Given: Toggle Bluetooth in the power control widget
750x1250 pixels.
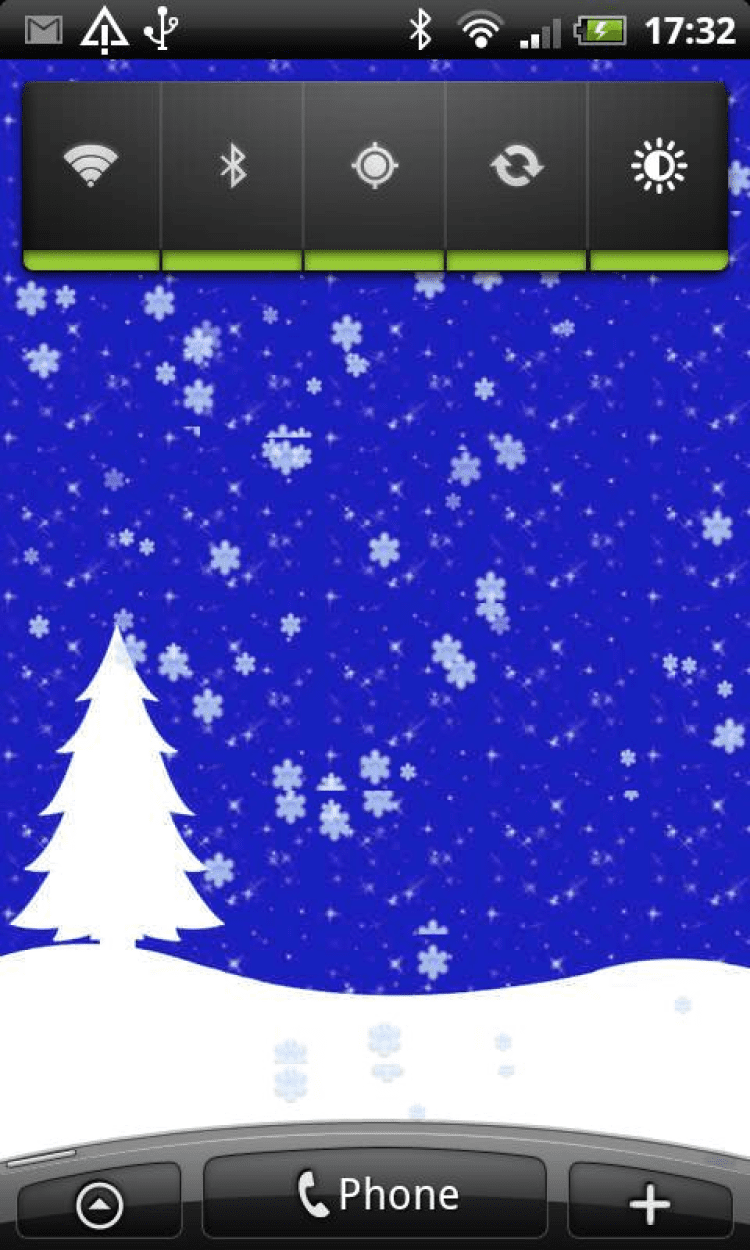Looking at the screenshot, I should click(x=232, y=167).
